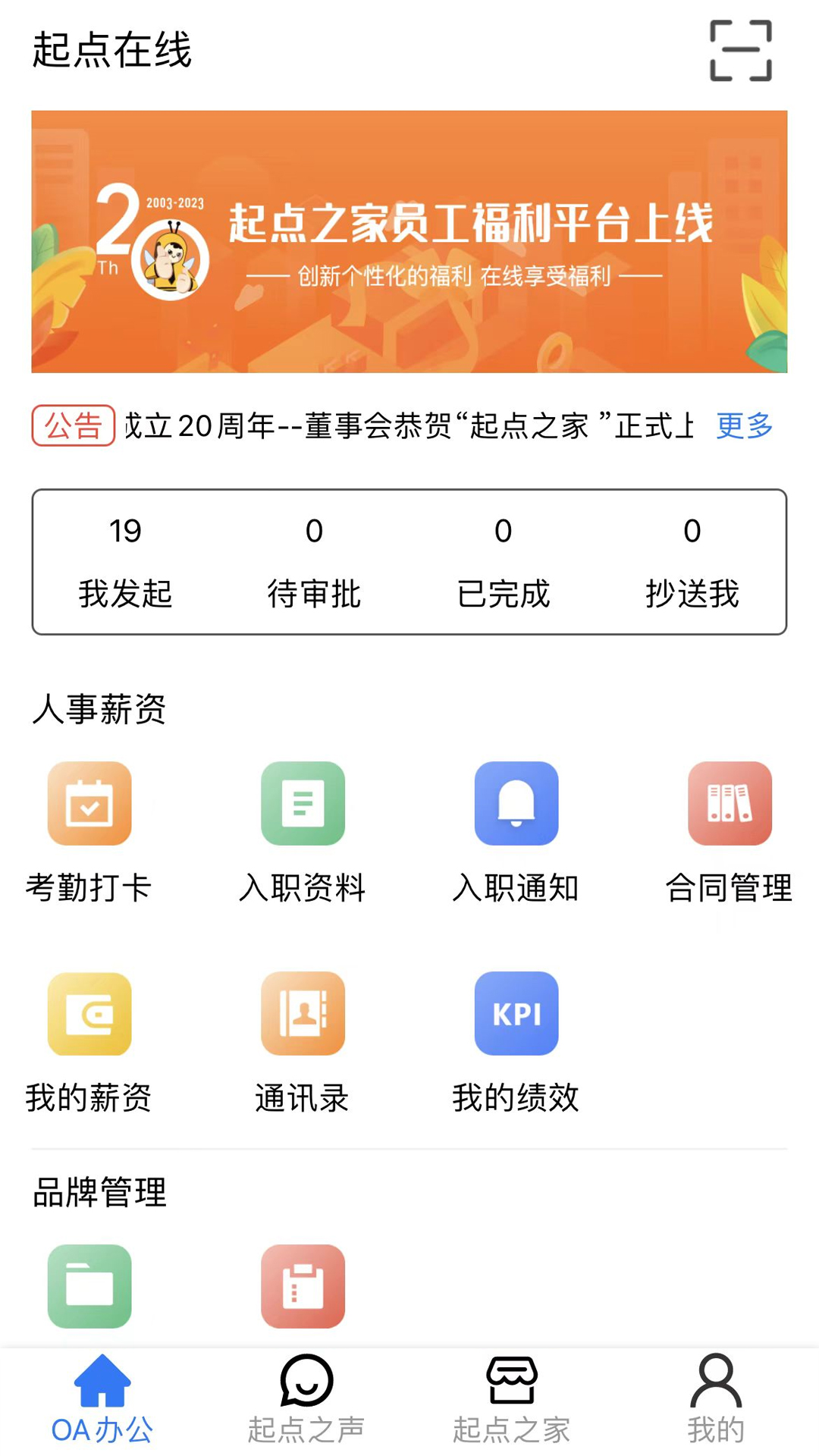
Task: Switch to the 我的 profile tab
Action: tap(716, 1407)
